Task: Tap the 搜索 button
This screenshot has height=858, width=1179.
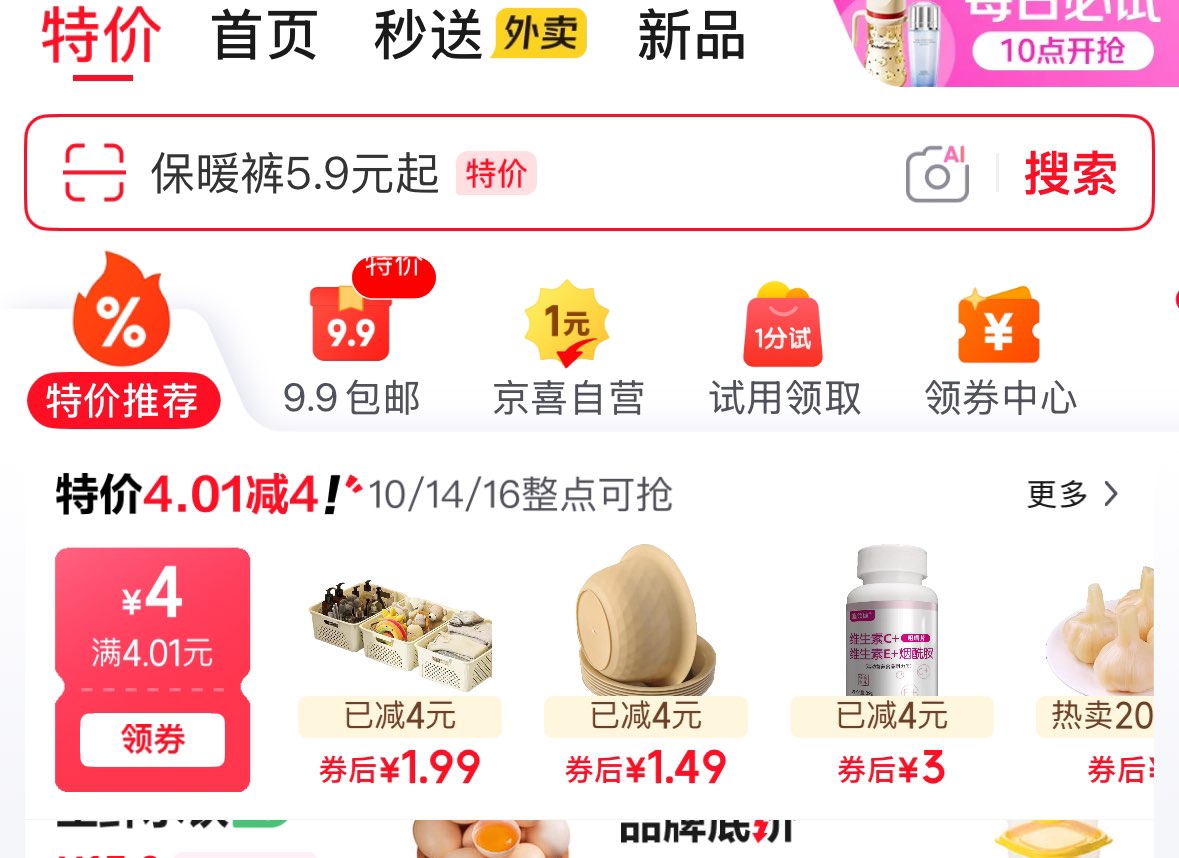Action: coord(1070,174)
